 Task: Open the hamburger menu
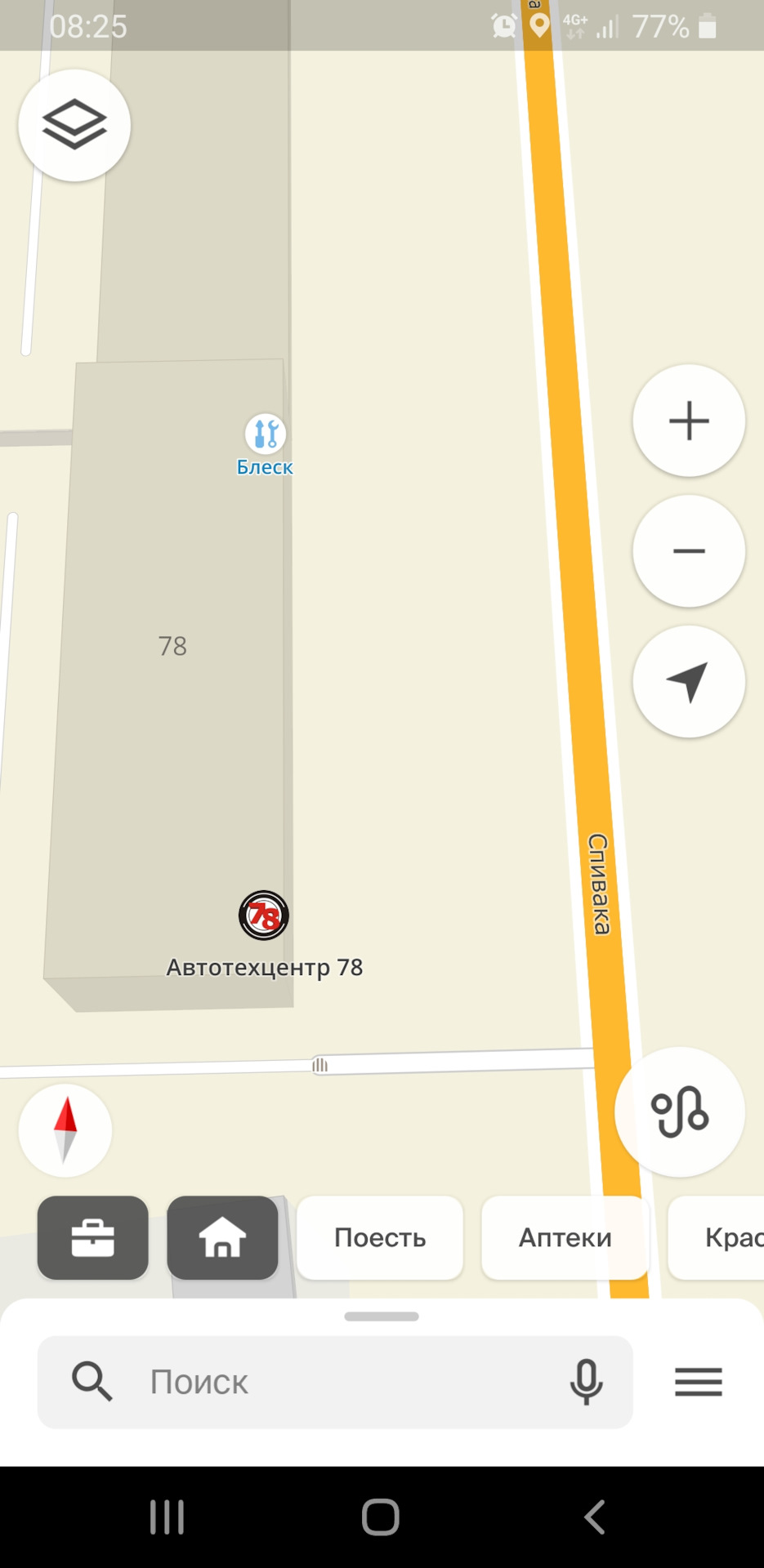698,1382
